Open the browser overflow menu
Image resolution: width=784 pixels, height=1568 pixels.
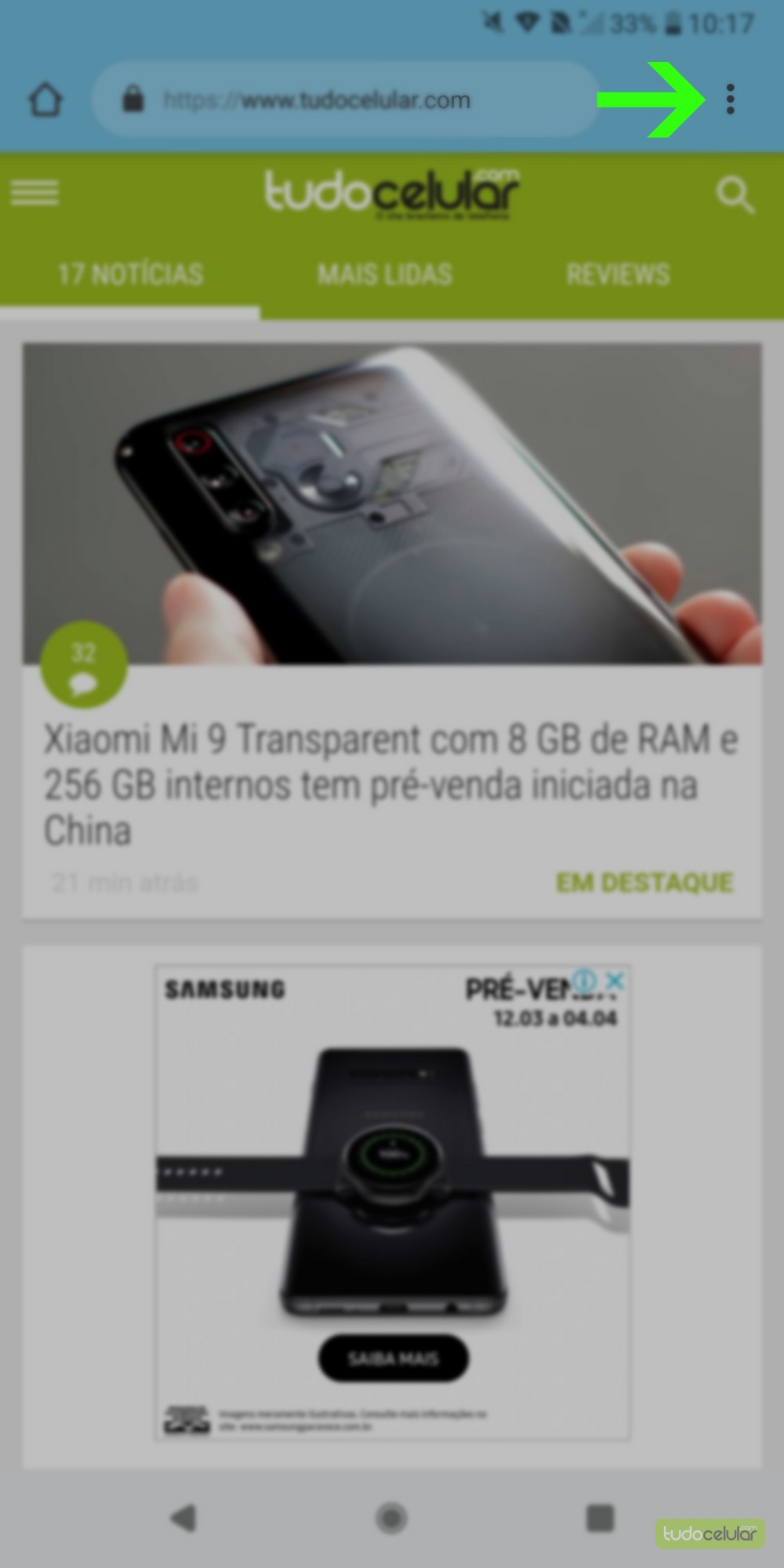[x=730, y=100]
